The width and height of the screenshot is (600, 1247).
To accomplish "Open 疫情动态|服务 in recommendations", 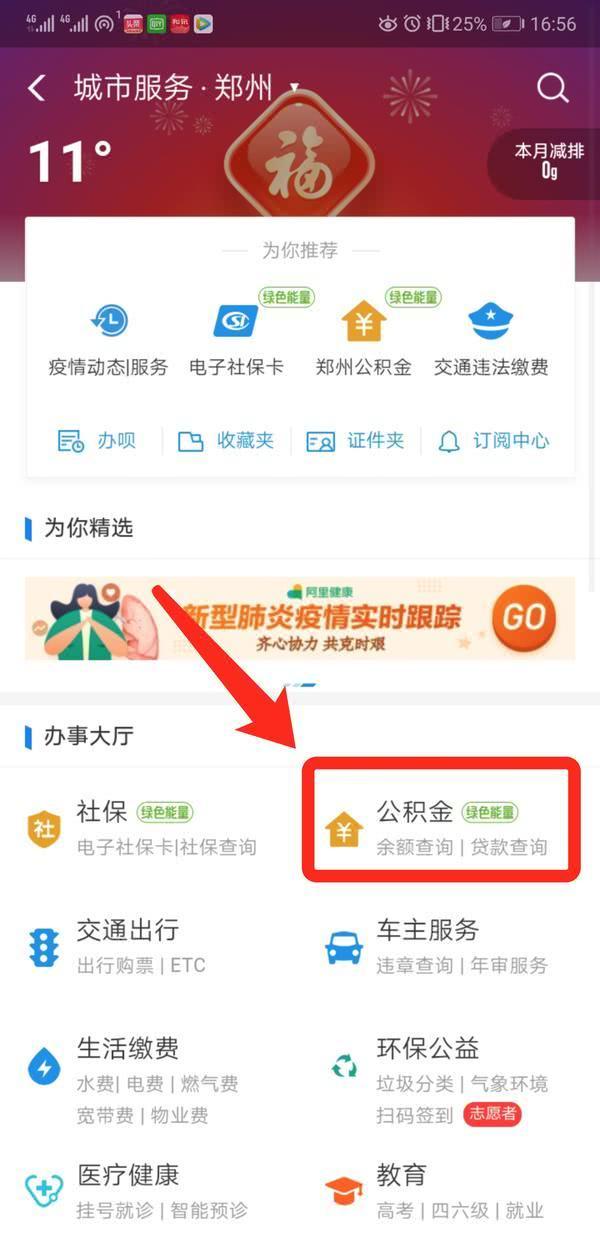I will click(108, 340).
